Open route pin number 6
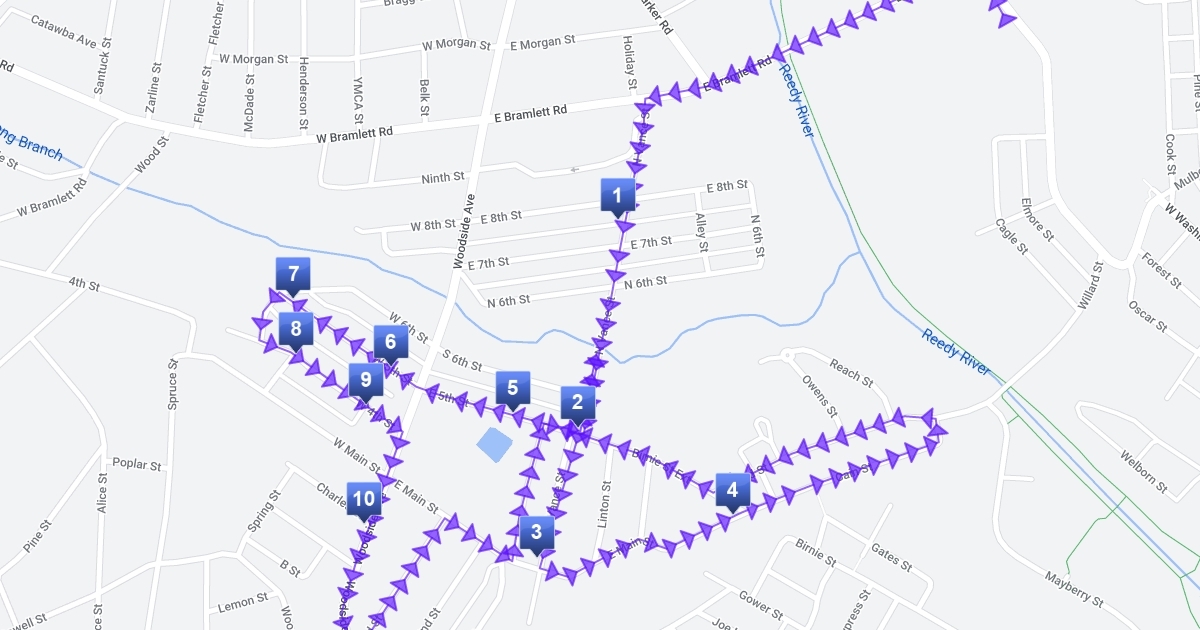The image size is (1200, 630). pos(390,342)
